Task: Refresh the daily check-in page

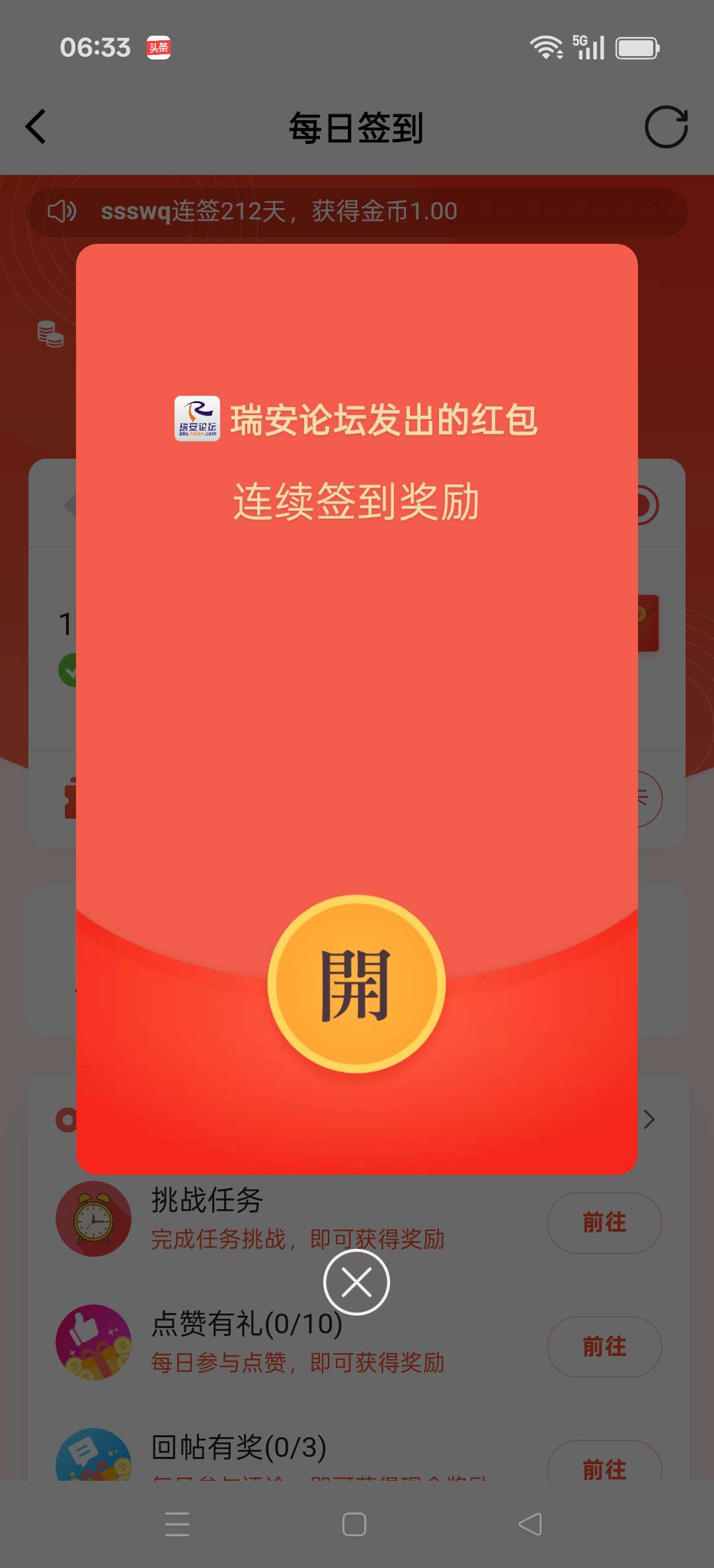Action: tap(666, 127)
